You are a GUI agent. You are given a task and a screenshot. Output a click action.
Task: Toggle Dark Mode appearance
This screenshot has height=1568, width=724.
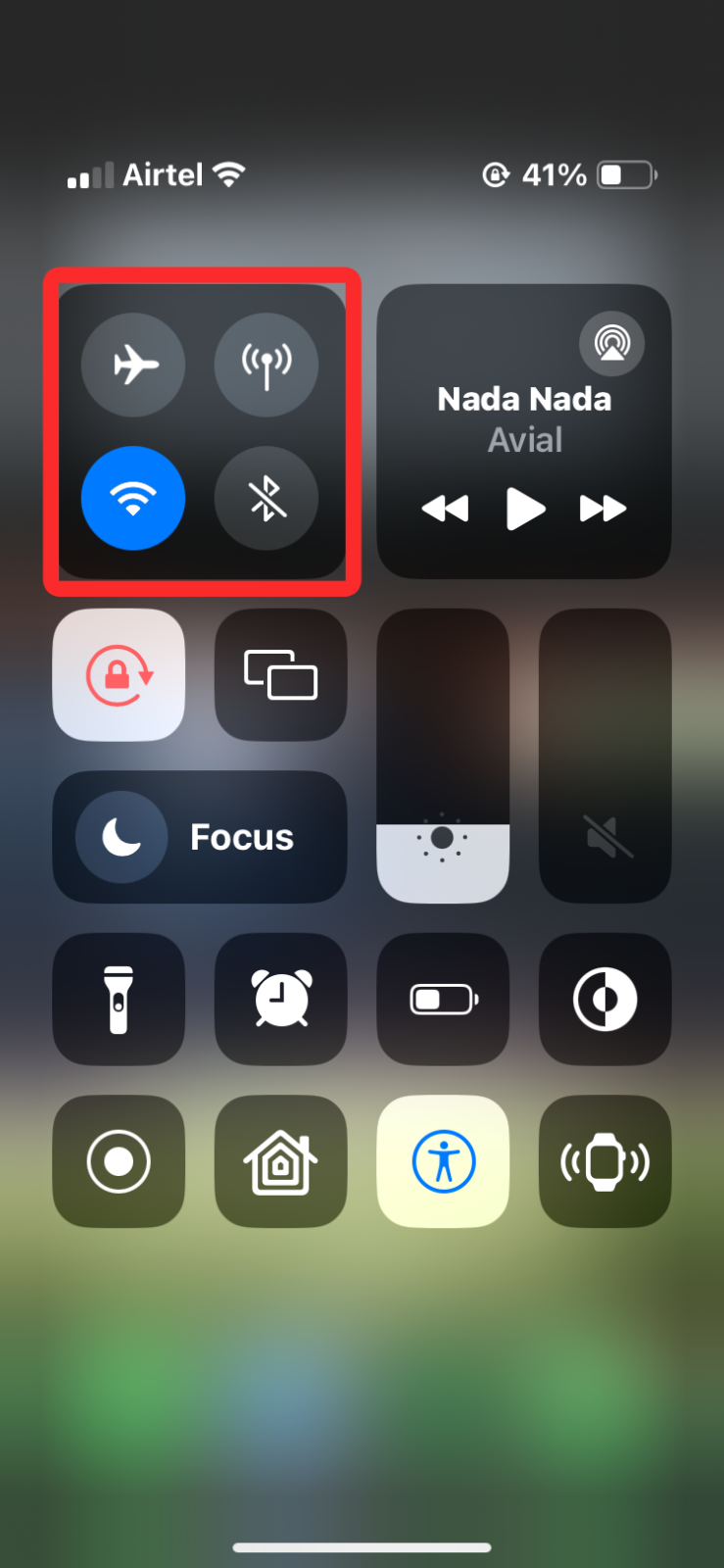(x=604, y=1000)
